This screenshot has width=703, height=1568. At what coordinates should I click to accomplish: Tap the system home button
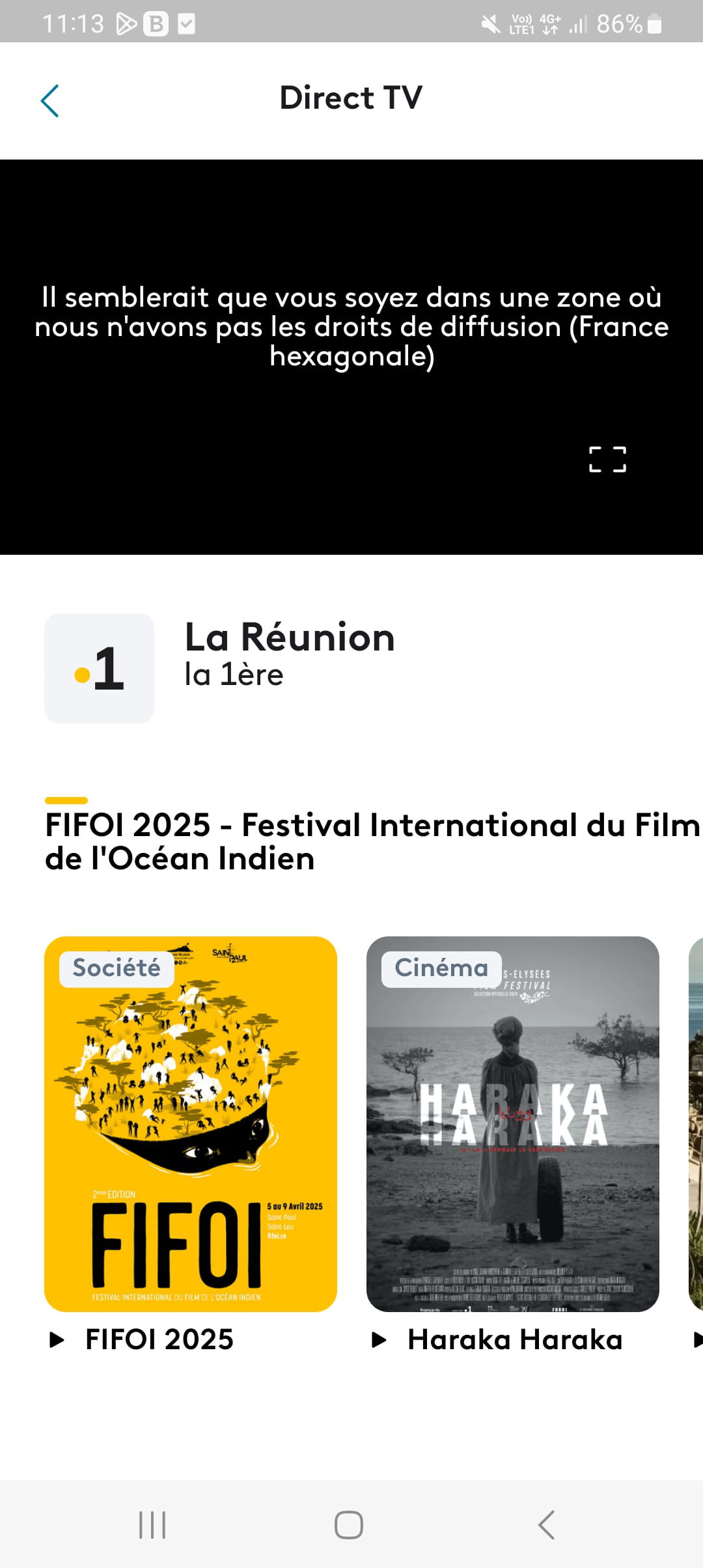(349, 1525)
